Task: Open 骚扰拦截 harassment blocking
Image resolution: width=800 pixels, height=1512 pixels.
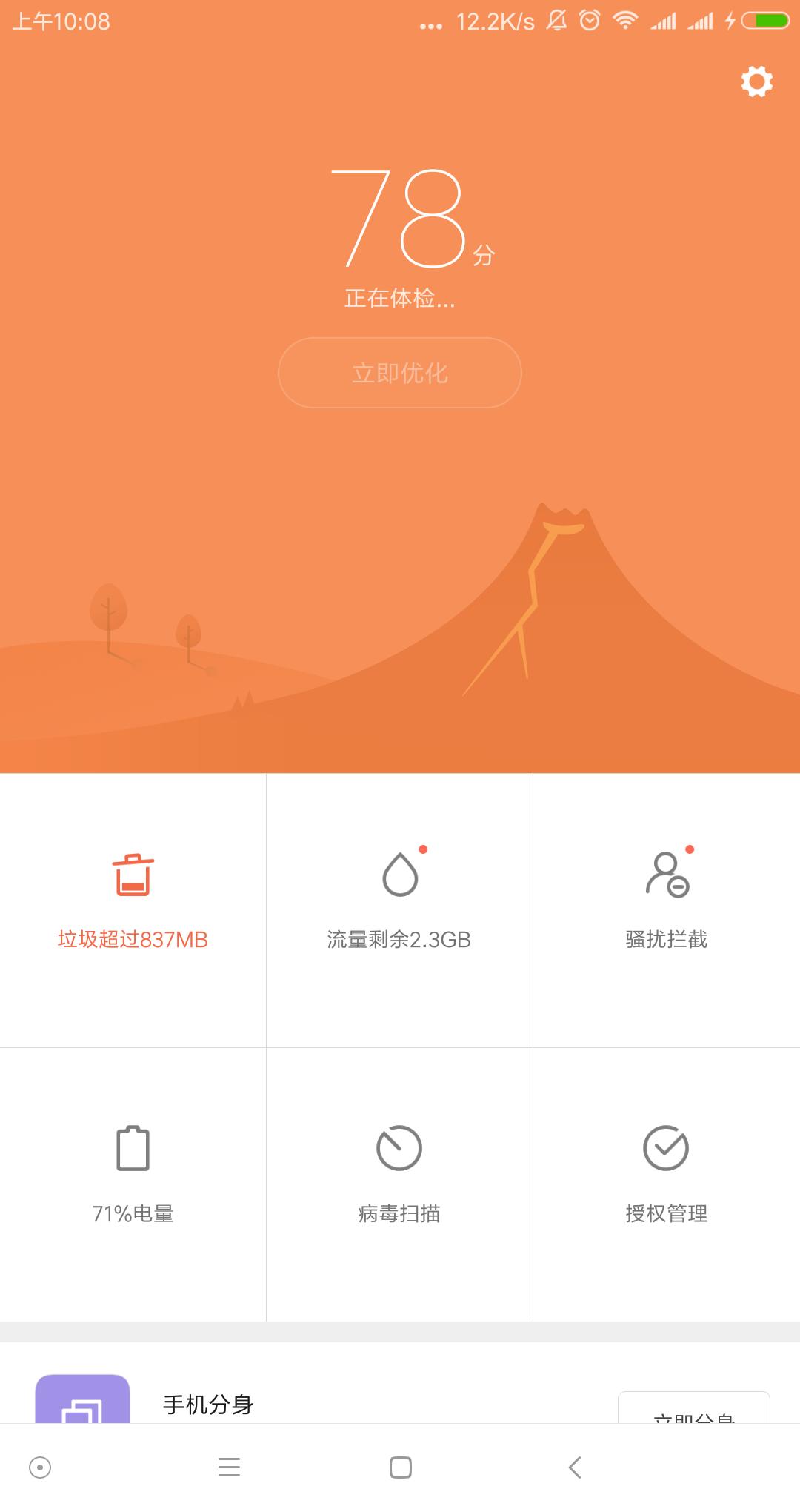Action: [667, 910]
